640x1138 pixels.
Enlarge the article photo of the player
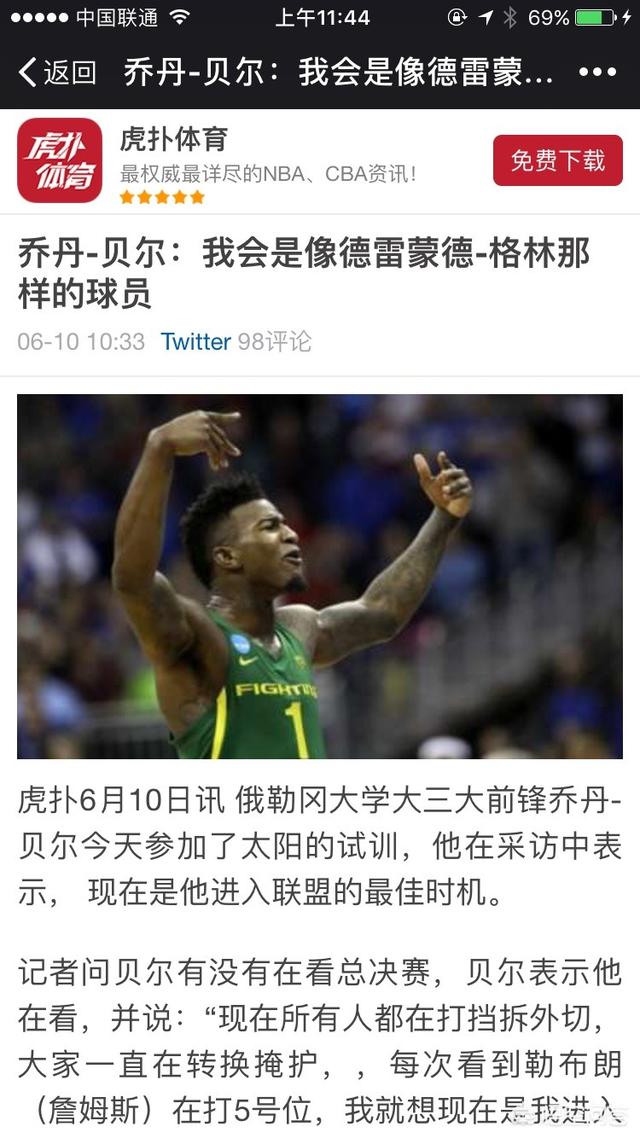320,576
